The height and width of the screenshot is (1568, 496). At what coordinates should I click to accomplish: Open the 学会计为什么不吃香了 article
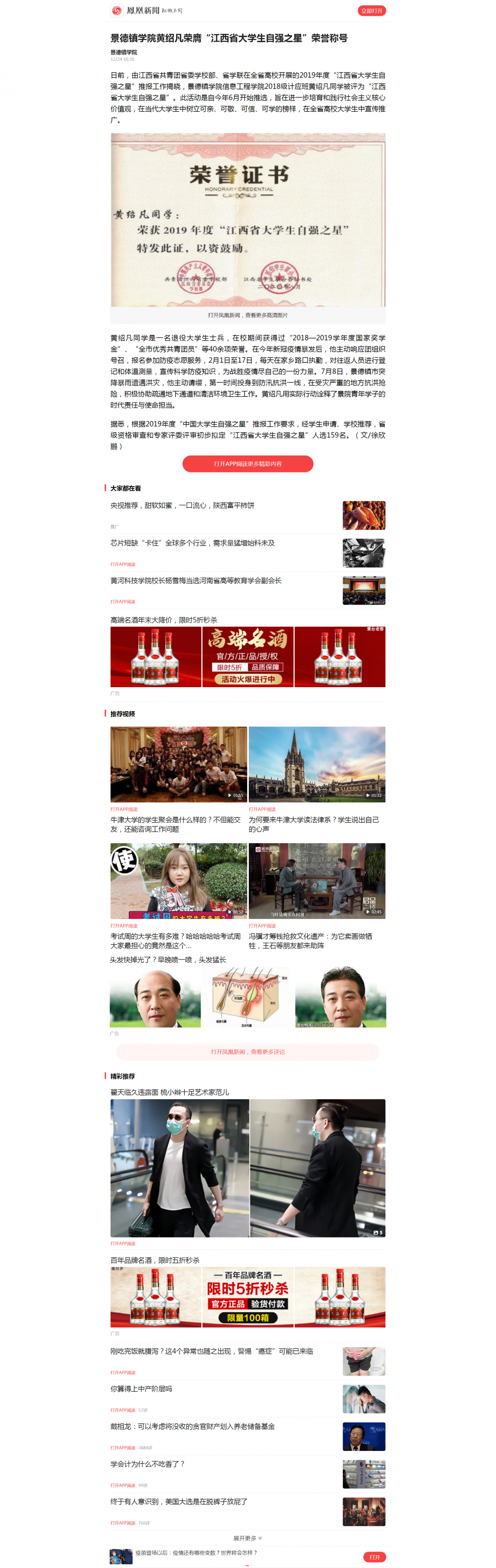(147, 1464)
